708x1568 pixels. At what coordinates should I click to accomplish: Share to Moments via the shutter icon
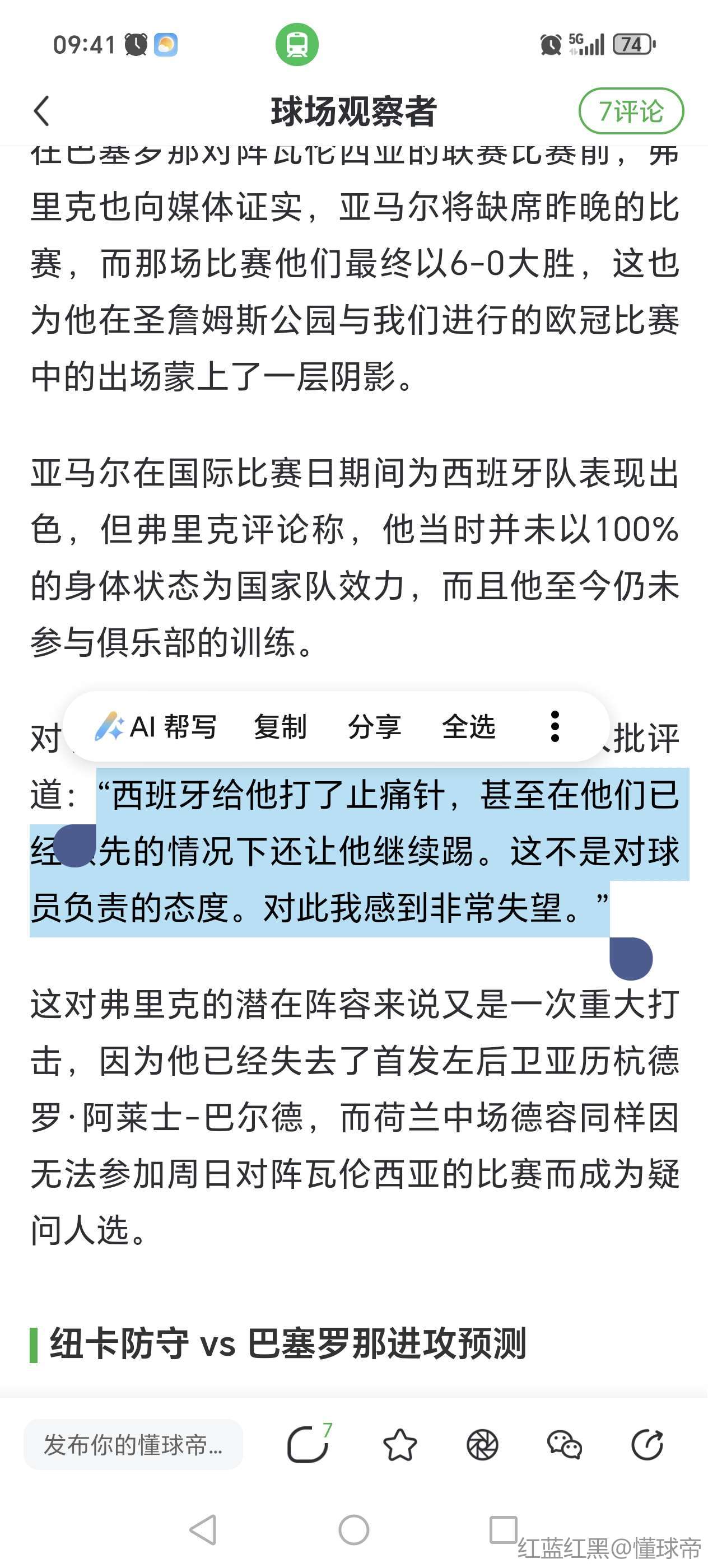(x=482, y=1444)
